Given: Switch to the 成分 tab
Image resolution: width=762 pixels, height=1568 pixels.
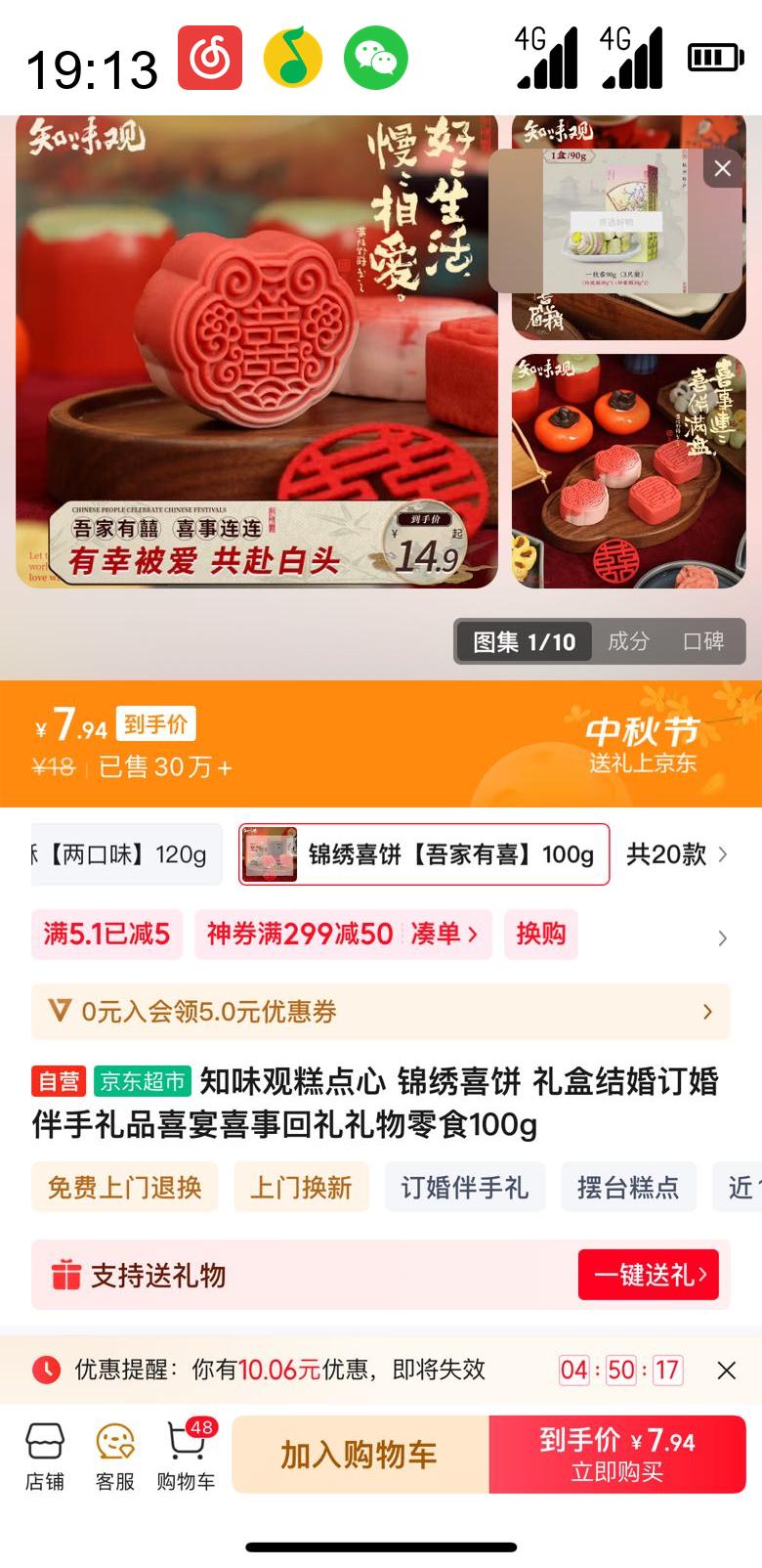Looking at the screenshot, I should pos(627,642).
